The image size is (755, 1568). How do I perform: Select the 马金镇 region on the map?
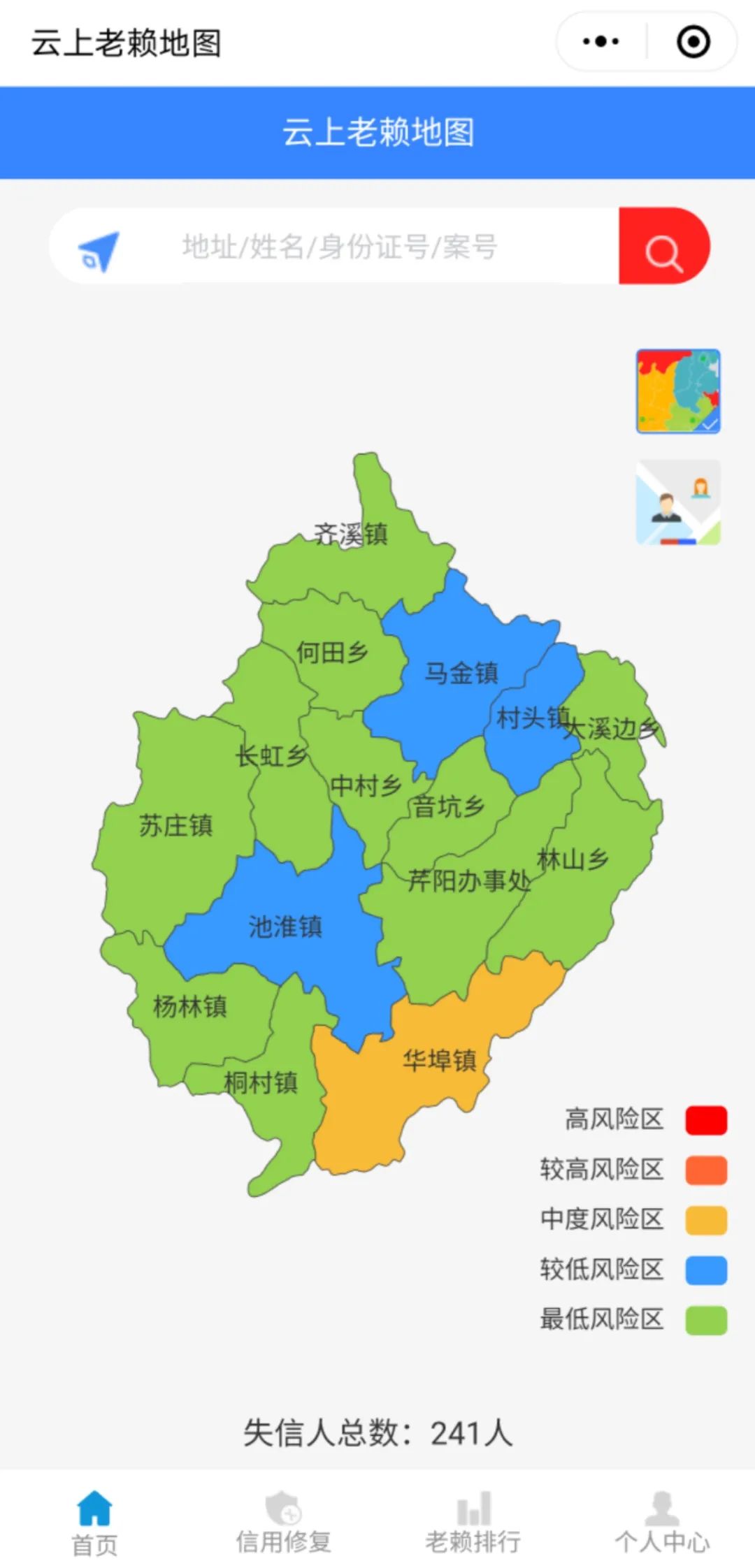pyautogui.click(x=461, y=672)
